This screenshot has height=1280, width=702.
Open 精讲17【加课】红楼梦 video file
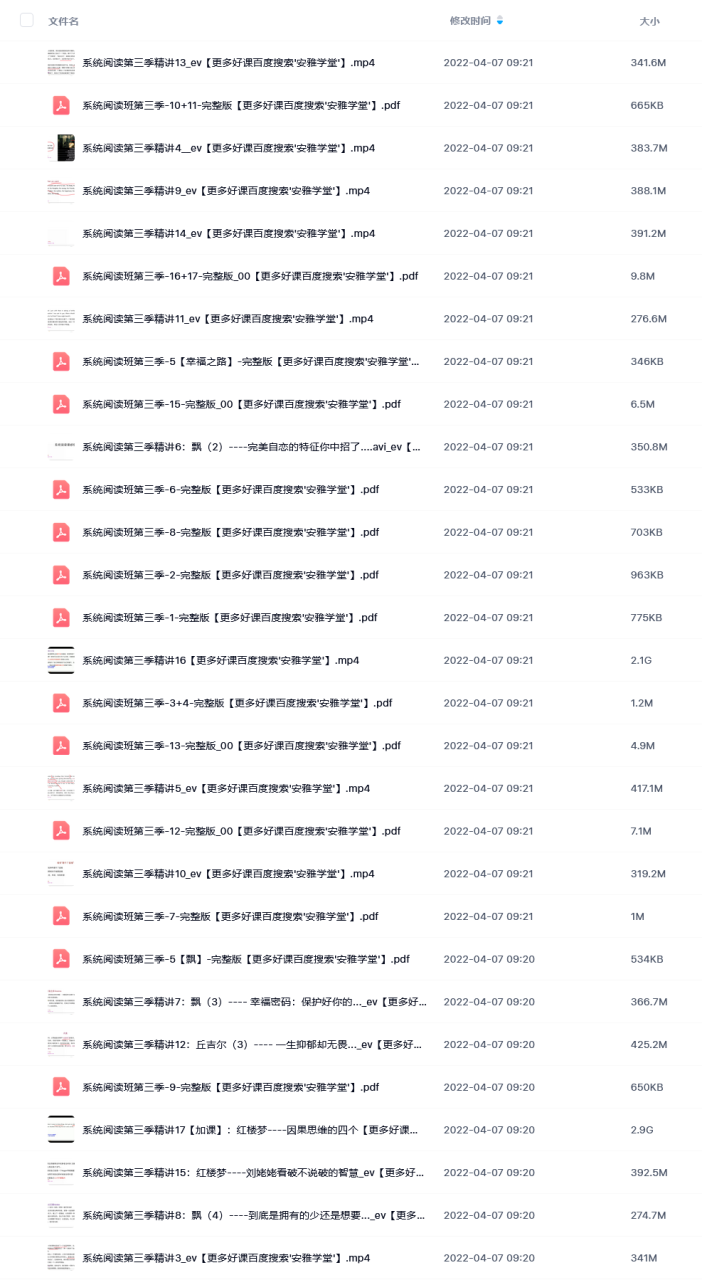point(251,1129)
